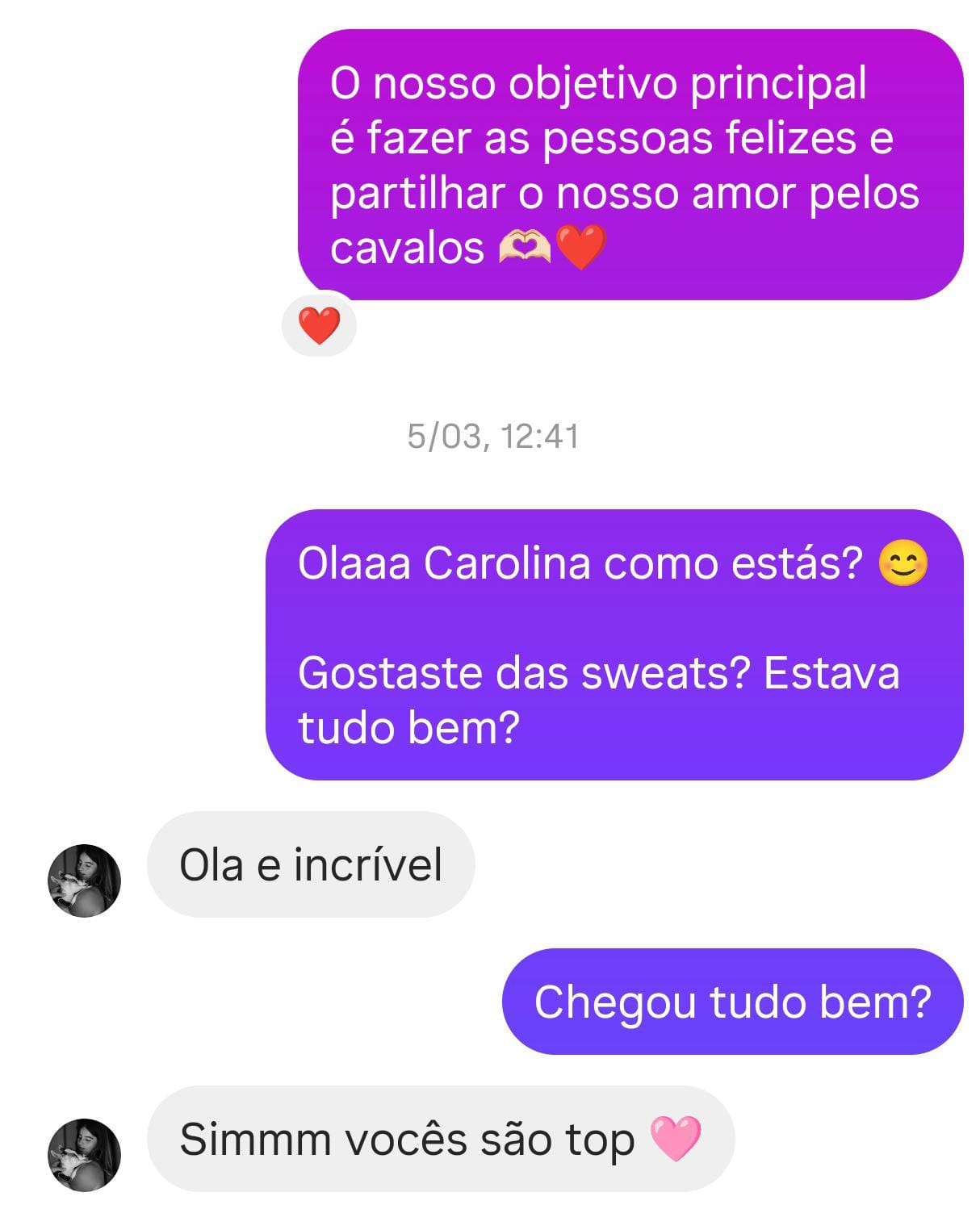View the heart reaction under the cavalos message
Viewport: 980px width, 1209px height.
pos(319,325)
